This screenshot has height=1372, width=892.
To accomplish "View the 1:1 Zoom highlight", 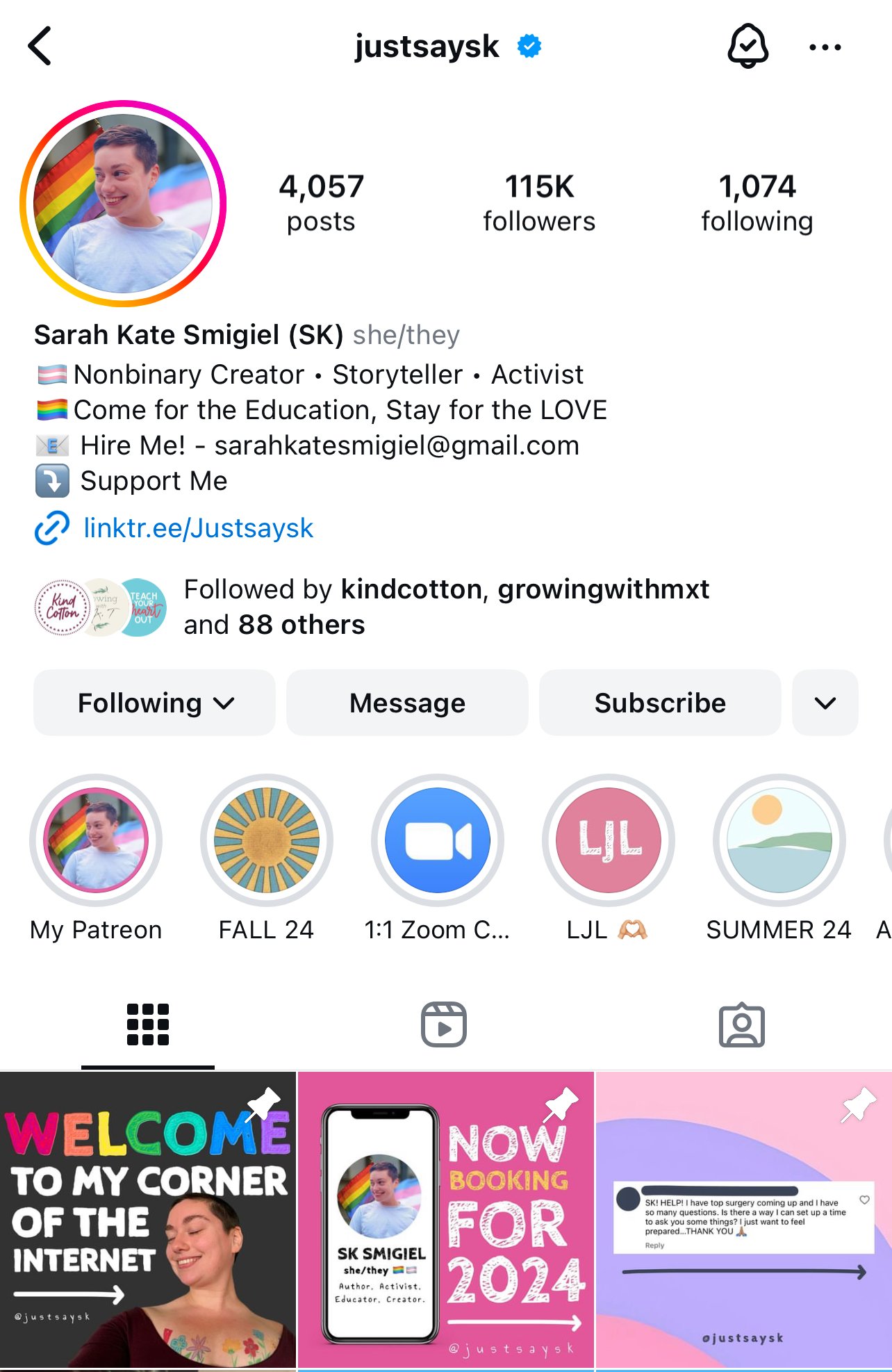I will coord(438,840).
